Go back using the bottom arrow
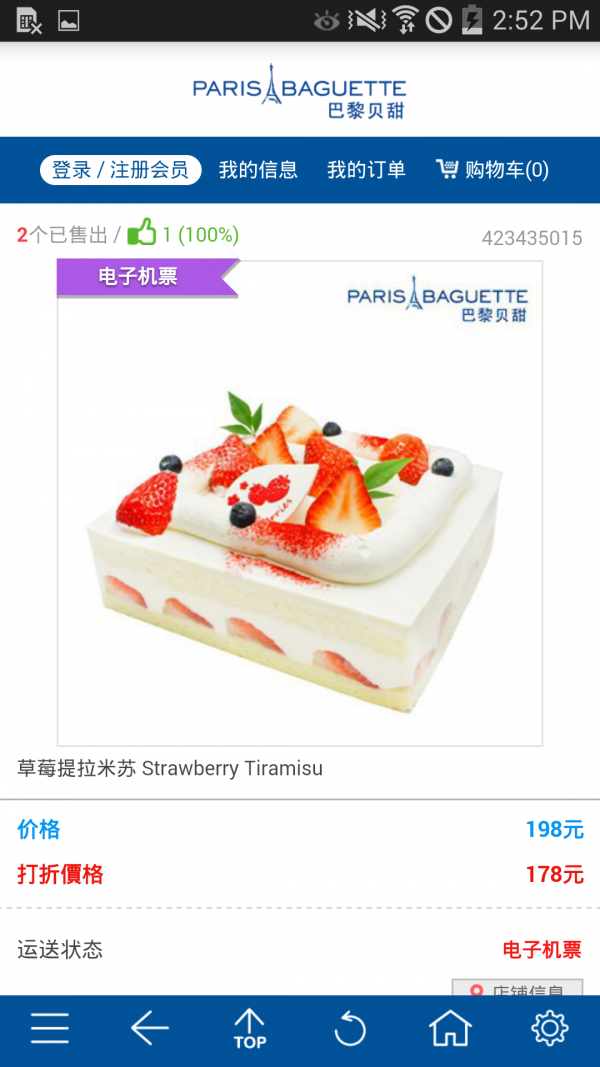This screenshot has width=600, height=1067. (149, 1028)
